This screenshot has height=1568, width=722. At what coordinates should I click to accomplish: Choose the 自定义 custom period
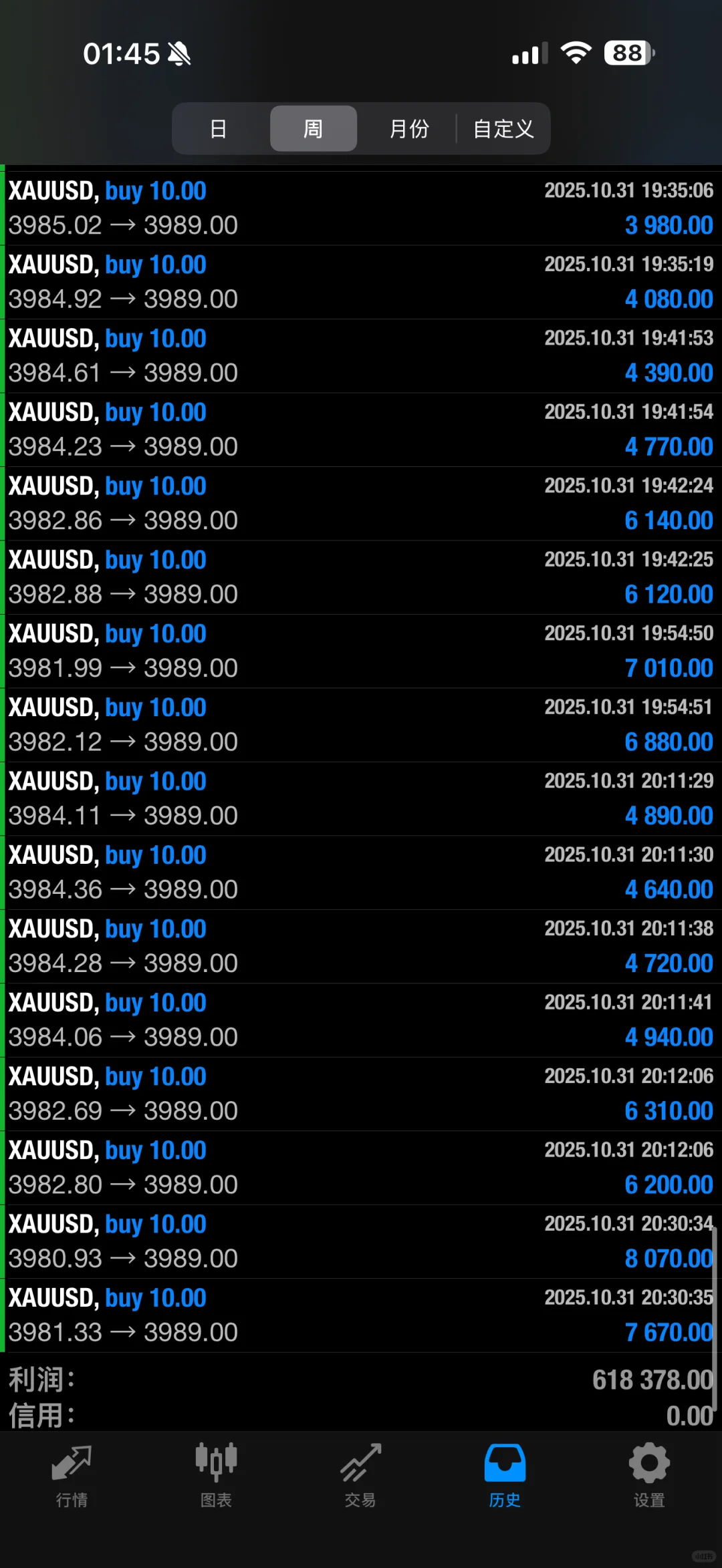(503, 128)
